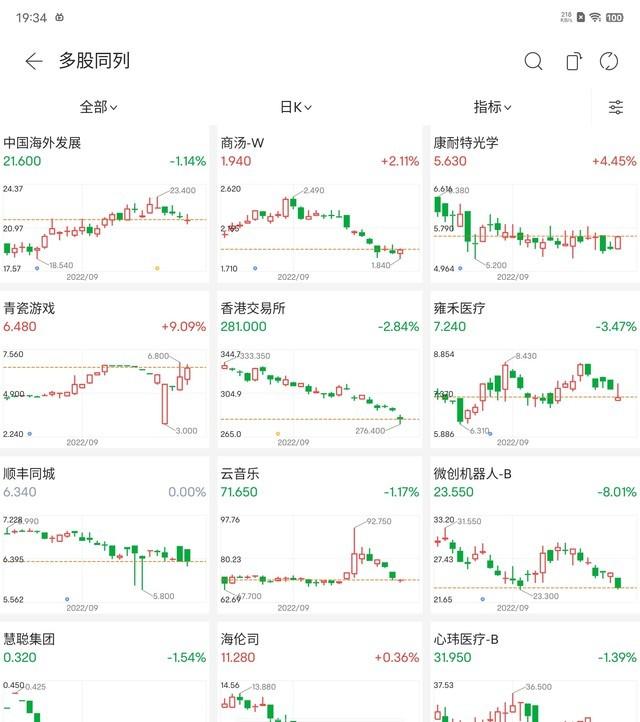Open 香港交易所 stock card
This screenshot has height=722, width=640.
coord(320,370)
